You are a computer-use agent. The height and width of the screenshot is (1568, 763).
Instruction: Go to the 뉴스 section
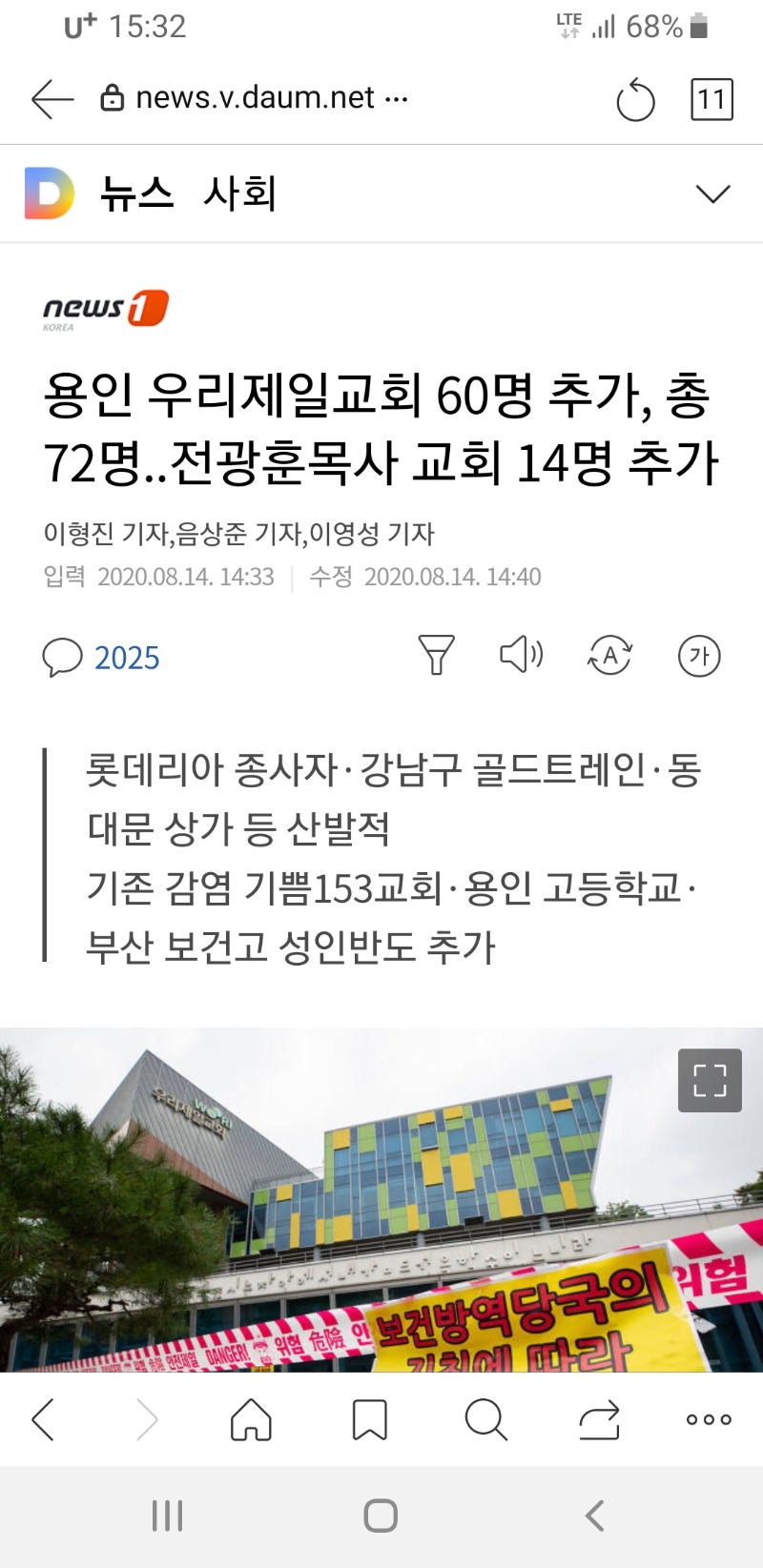tap(137, 193)
